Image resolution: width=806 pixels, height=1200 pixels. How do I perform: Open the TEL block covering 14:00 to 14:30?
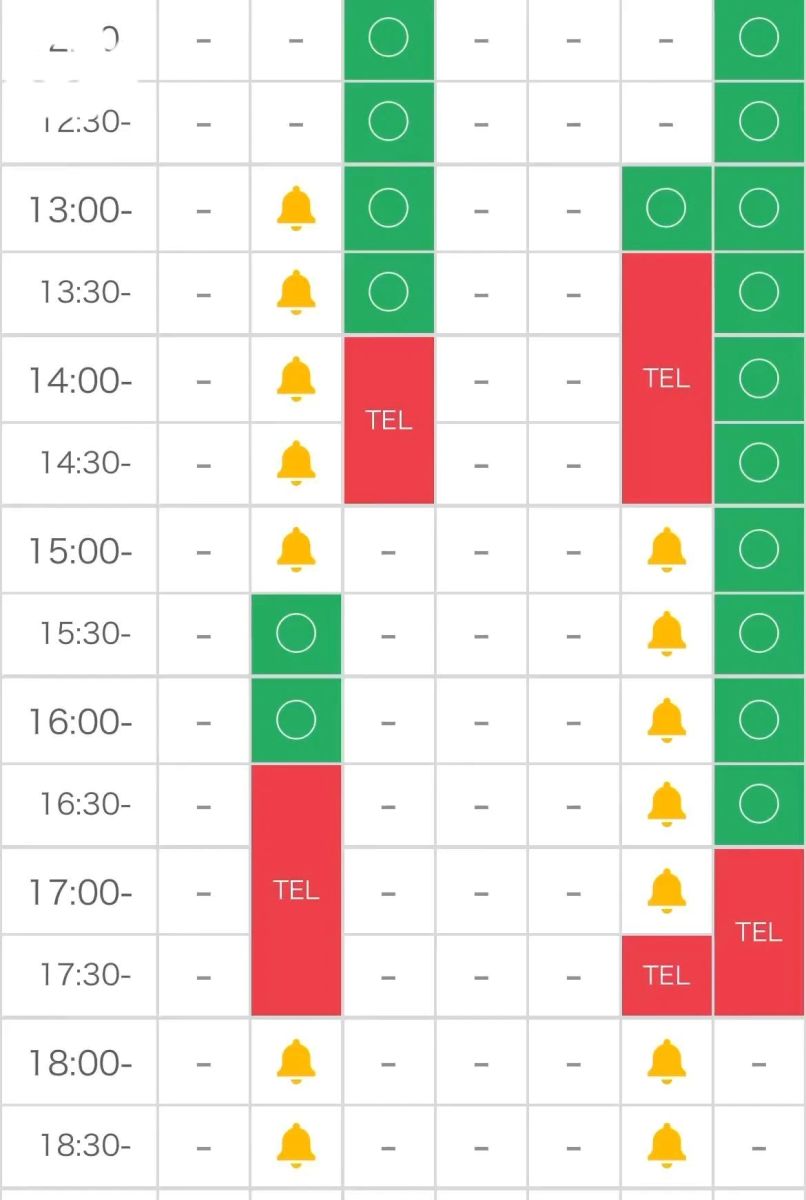[x=389, y=420]
